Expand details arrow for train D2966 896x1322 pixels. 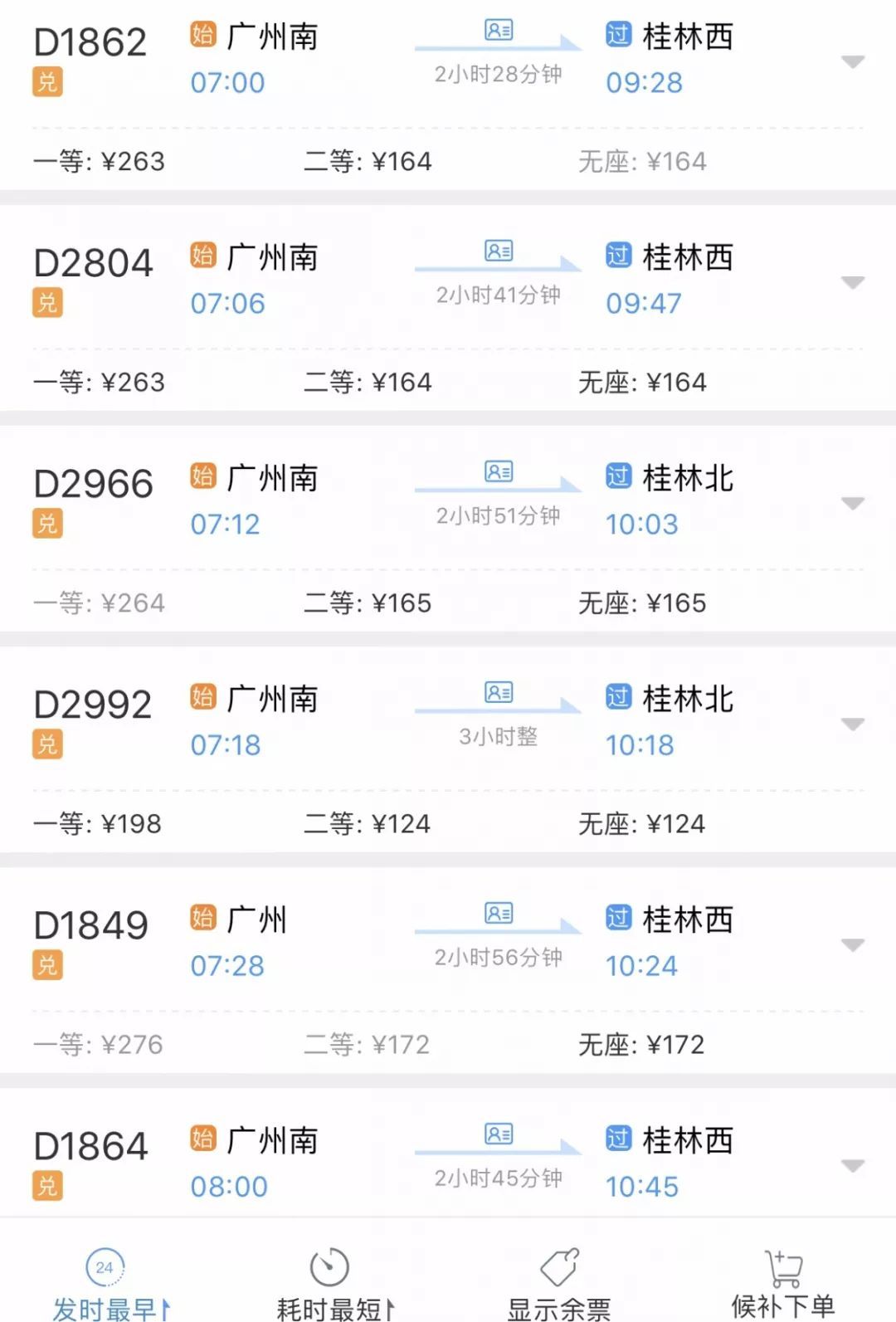coord(853,504)
